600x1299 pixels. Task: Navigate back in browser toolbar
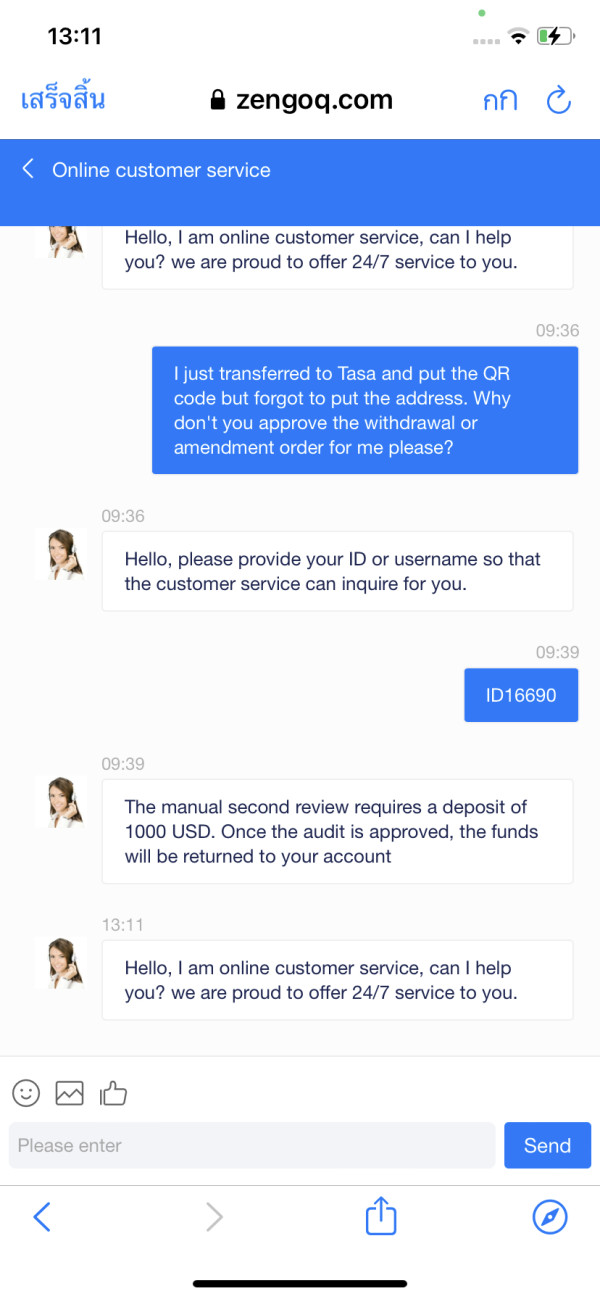(x=41, y=1217)
